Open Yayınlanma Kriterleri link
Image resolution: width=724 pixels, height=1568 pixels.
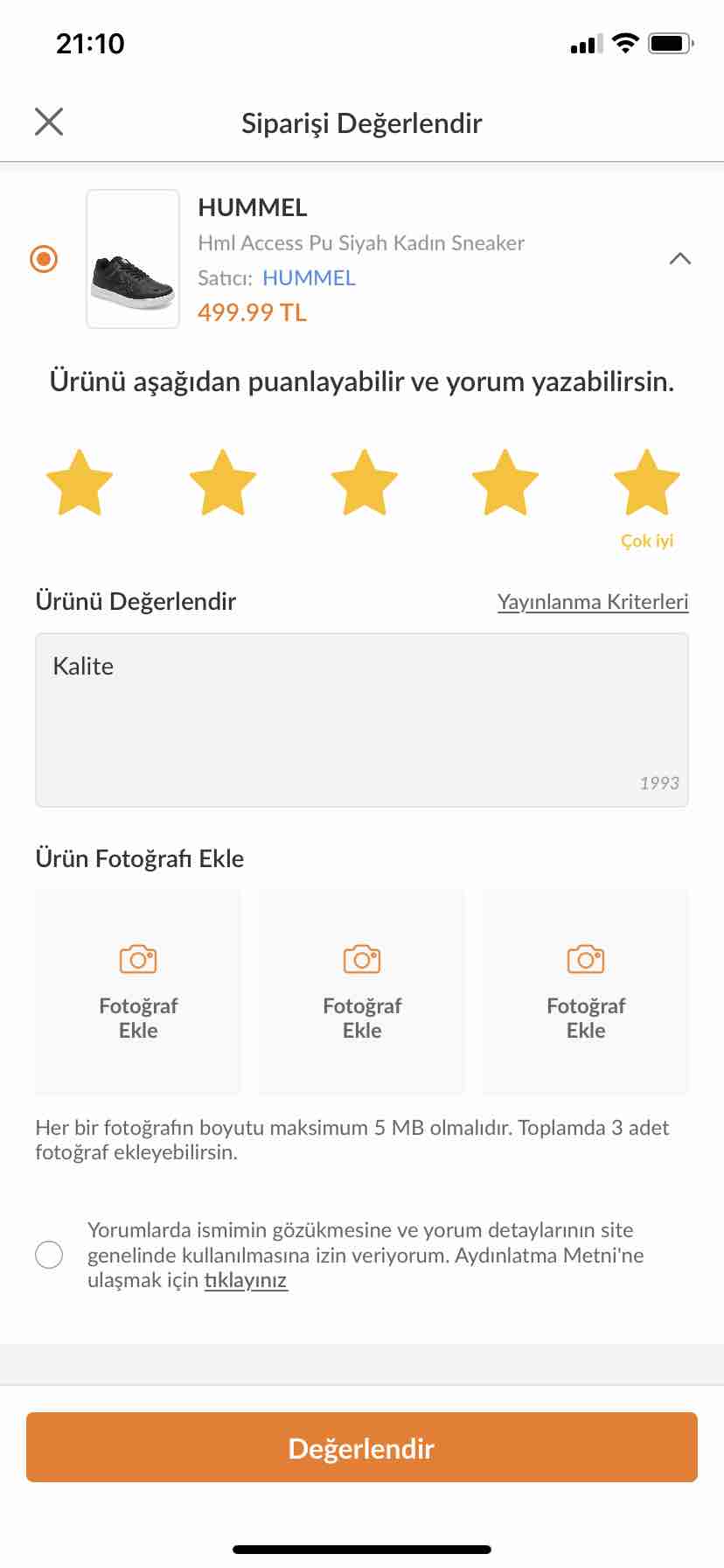click(x=593, y=602)
